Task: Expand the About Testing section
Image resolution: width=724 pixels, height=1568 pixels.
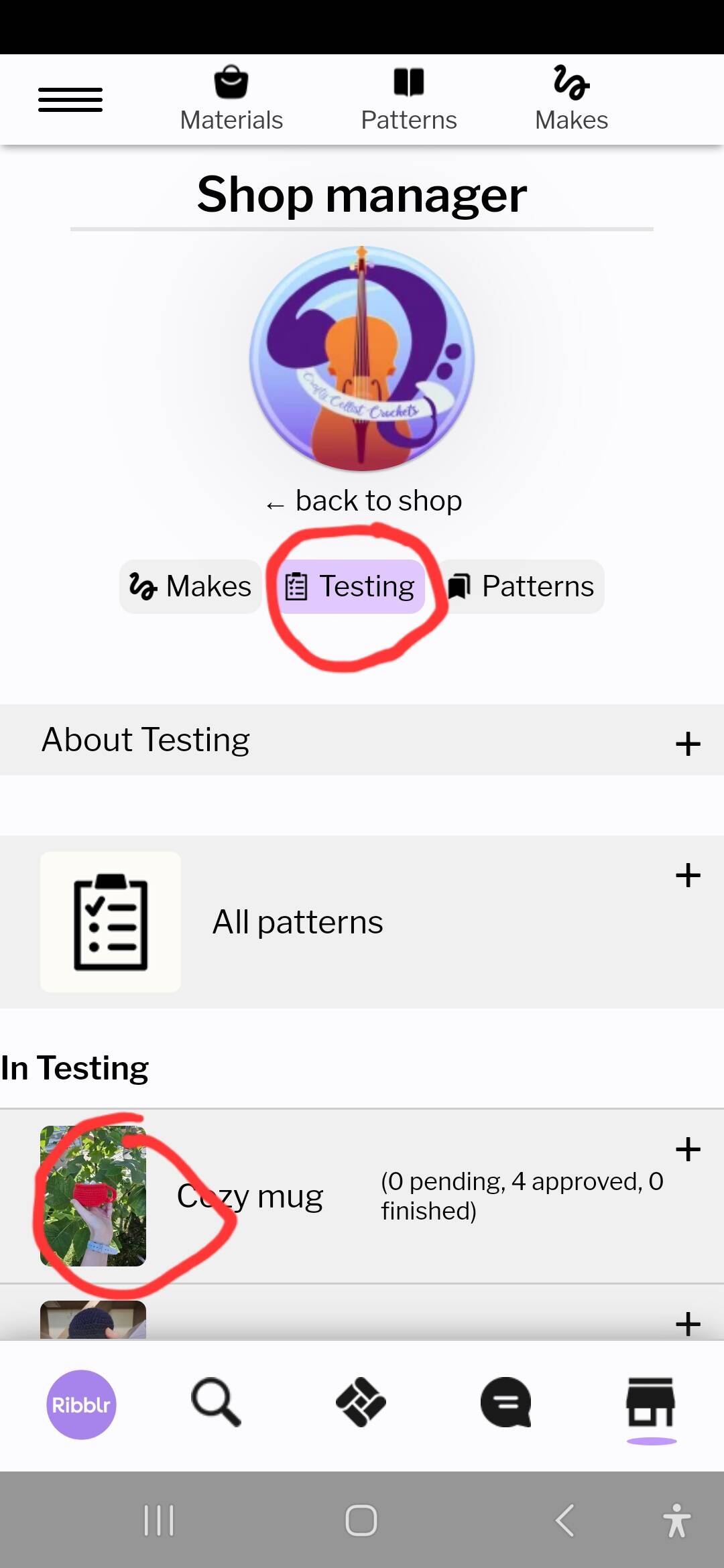Action: 688,743
